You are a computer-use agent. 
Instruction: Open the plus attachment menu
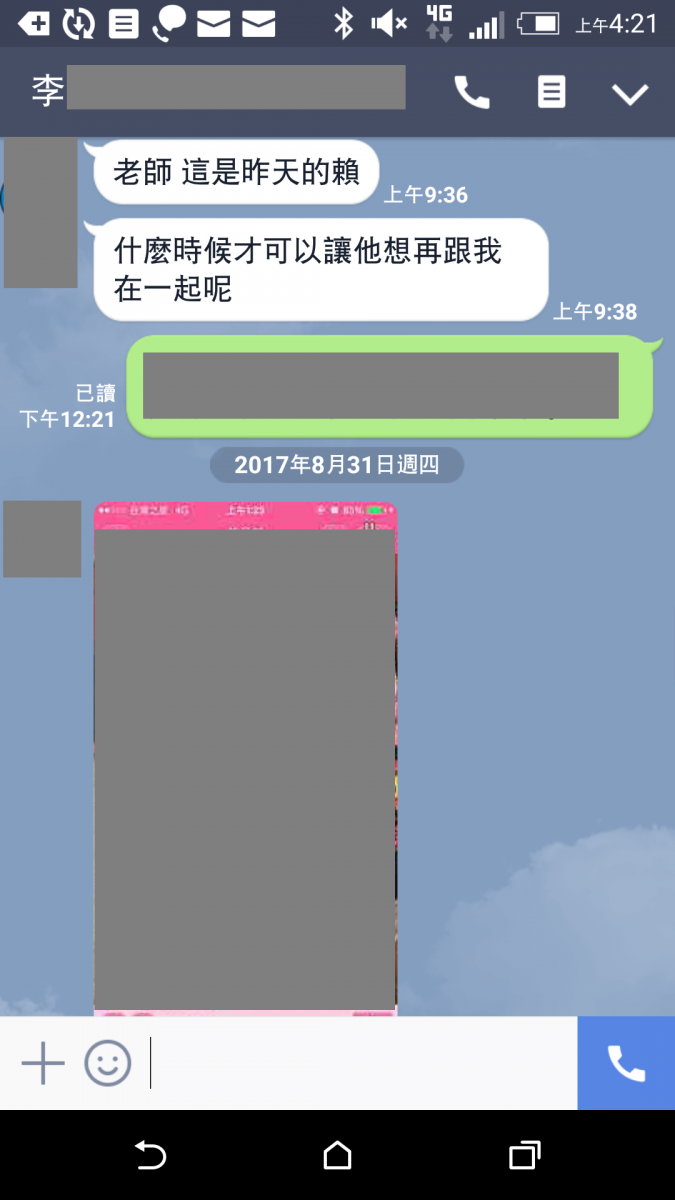pos(43,1063)
